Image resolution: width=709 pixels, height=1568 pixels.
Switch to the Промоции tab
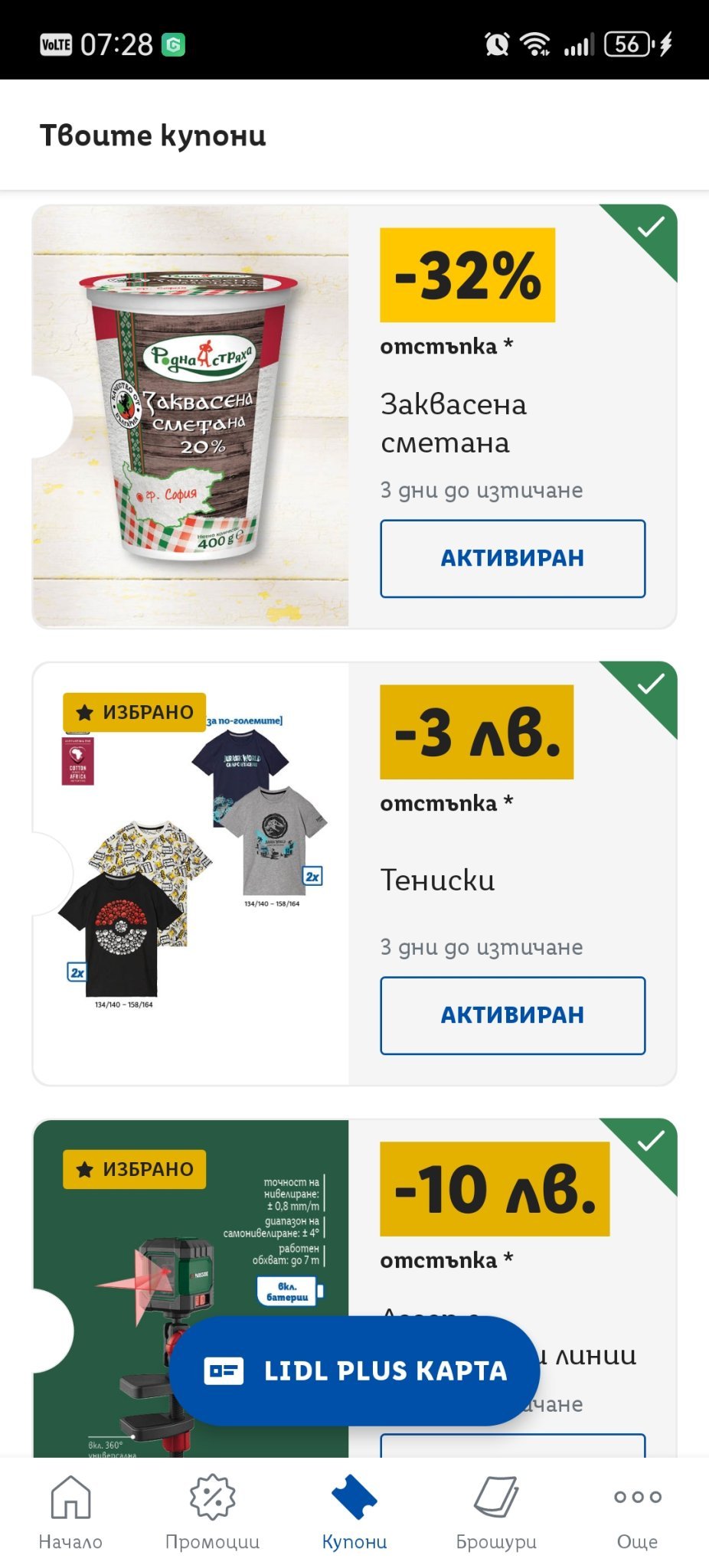tap(212, 1511)
